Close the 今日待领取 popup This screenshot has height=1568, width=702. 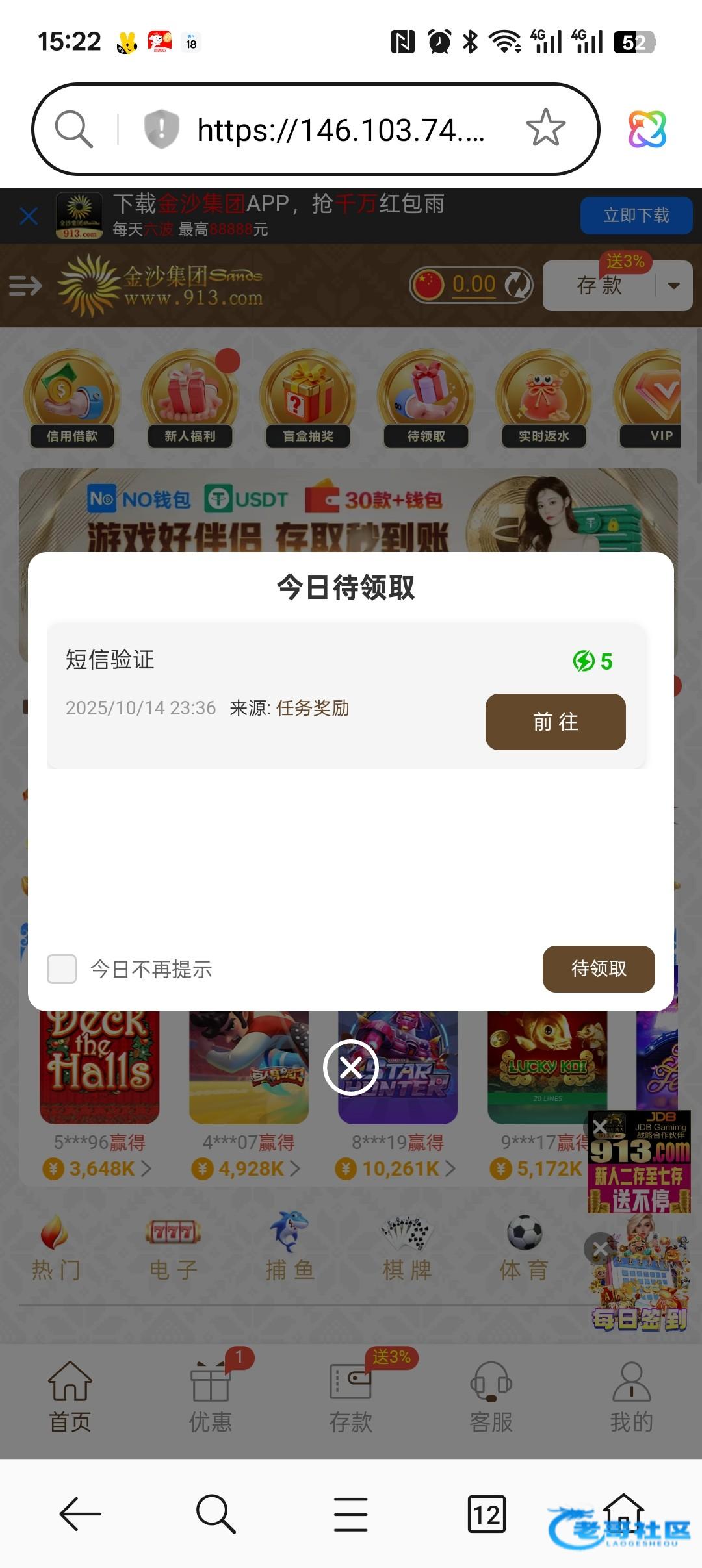click(351, 1067)
